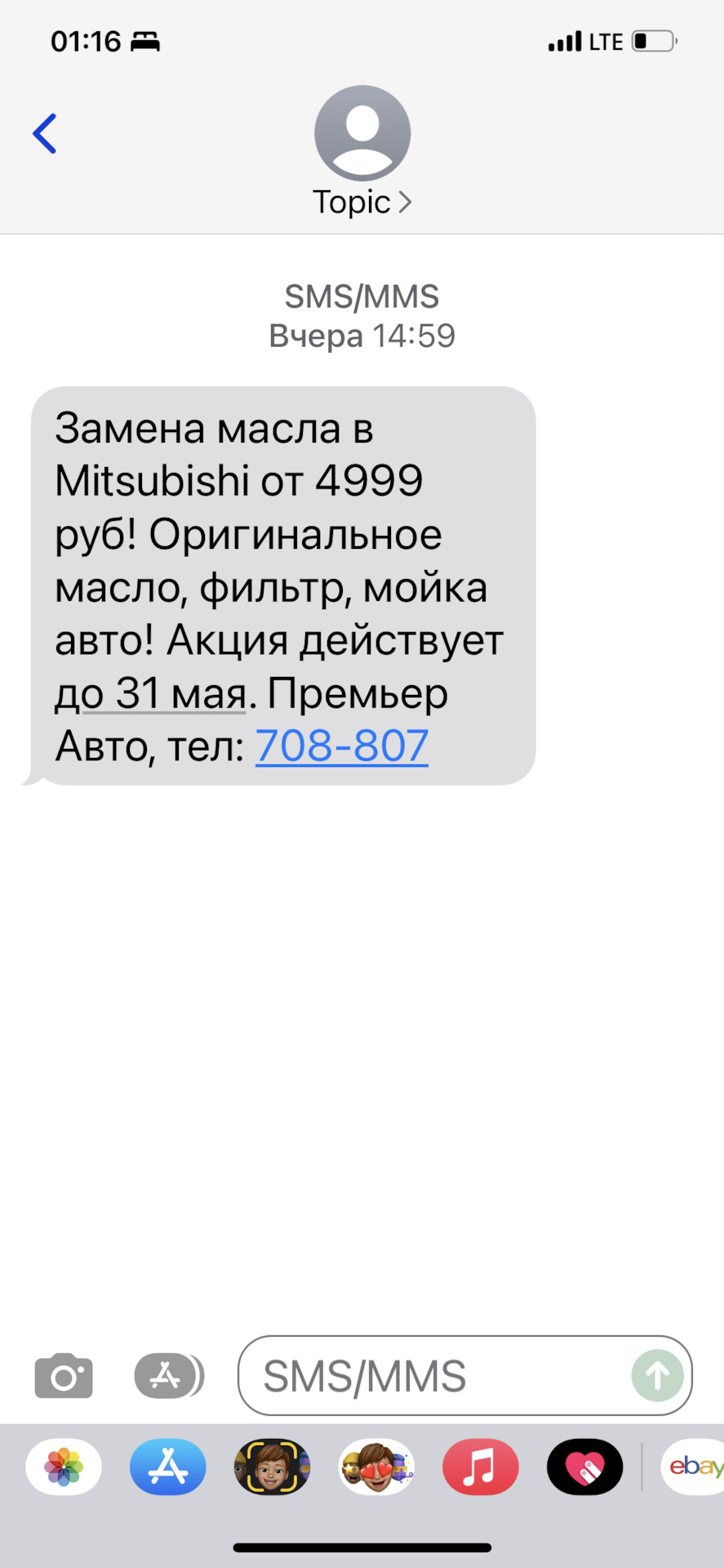Call the 708-807 phone number link

[x=342, y=746]
